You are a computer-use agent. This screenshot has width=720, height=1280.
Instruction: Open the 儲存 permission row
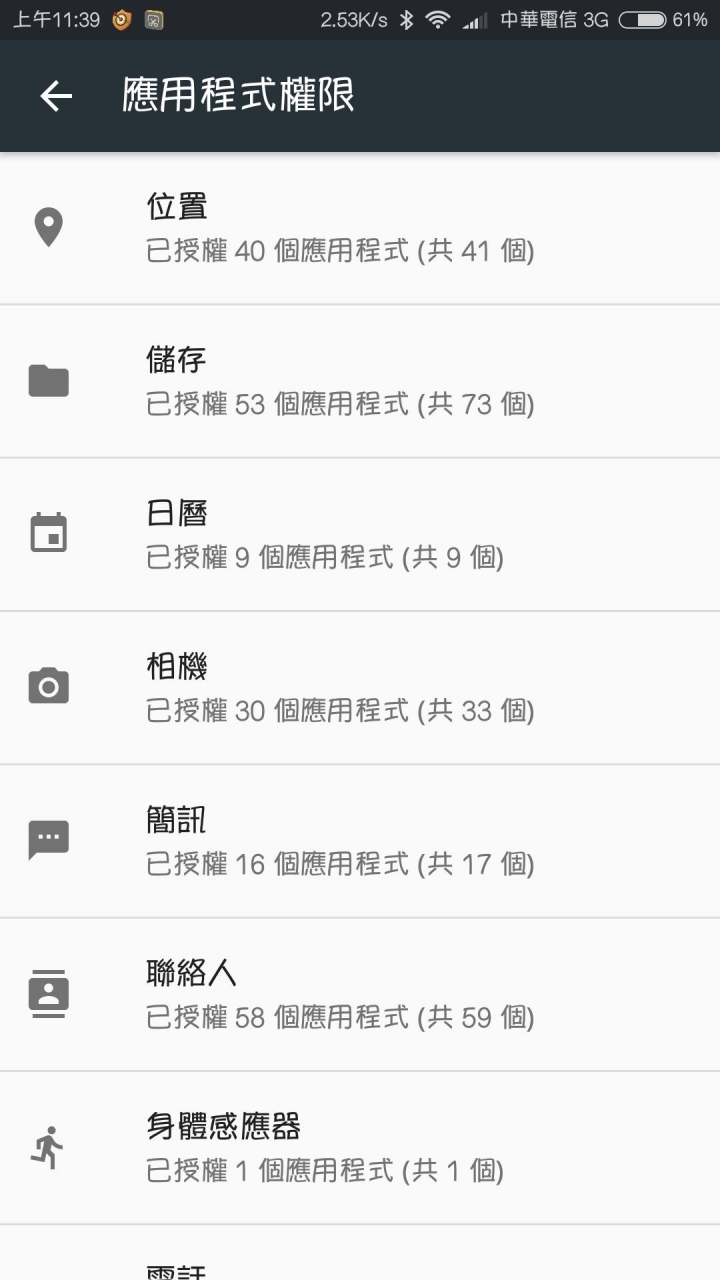(x=360, y=381)
